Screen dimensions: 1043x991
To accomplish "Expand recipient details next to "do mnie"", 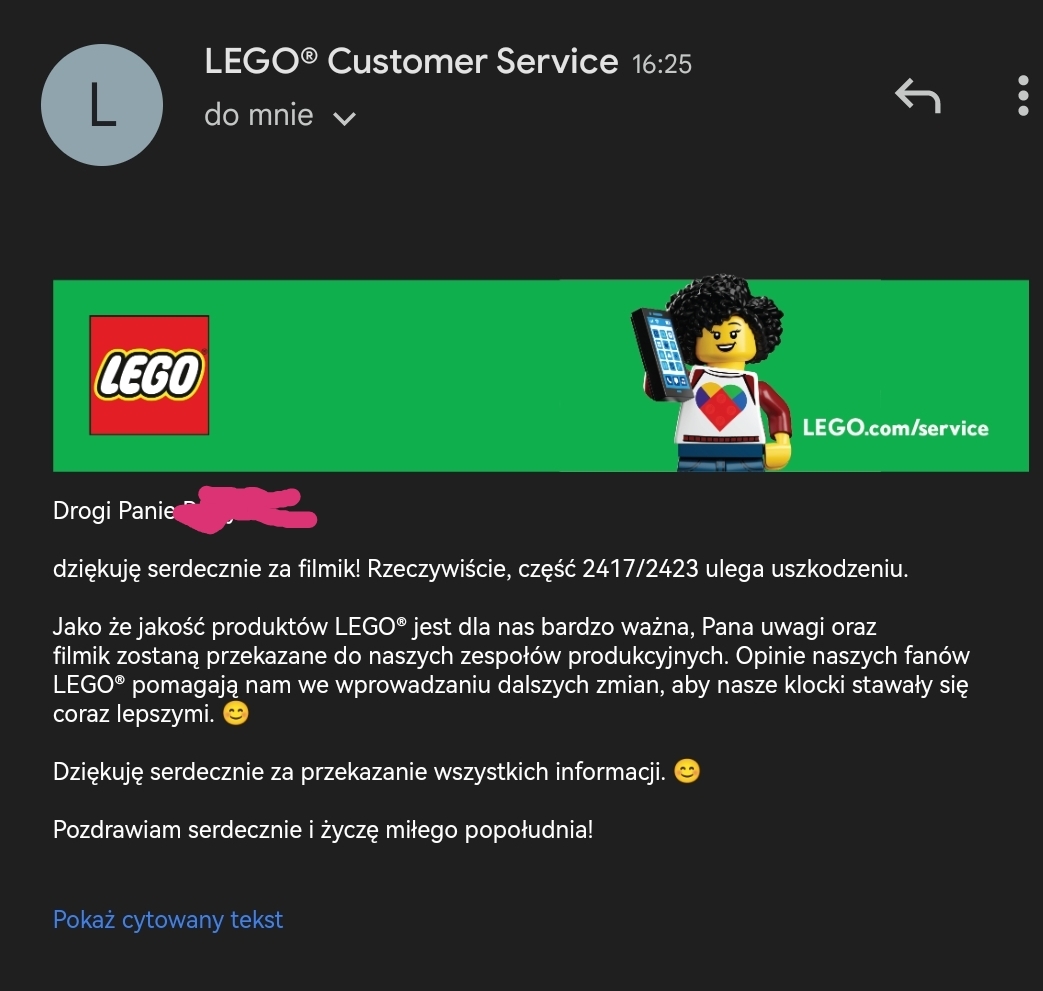I will point(344,118).
